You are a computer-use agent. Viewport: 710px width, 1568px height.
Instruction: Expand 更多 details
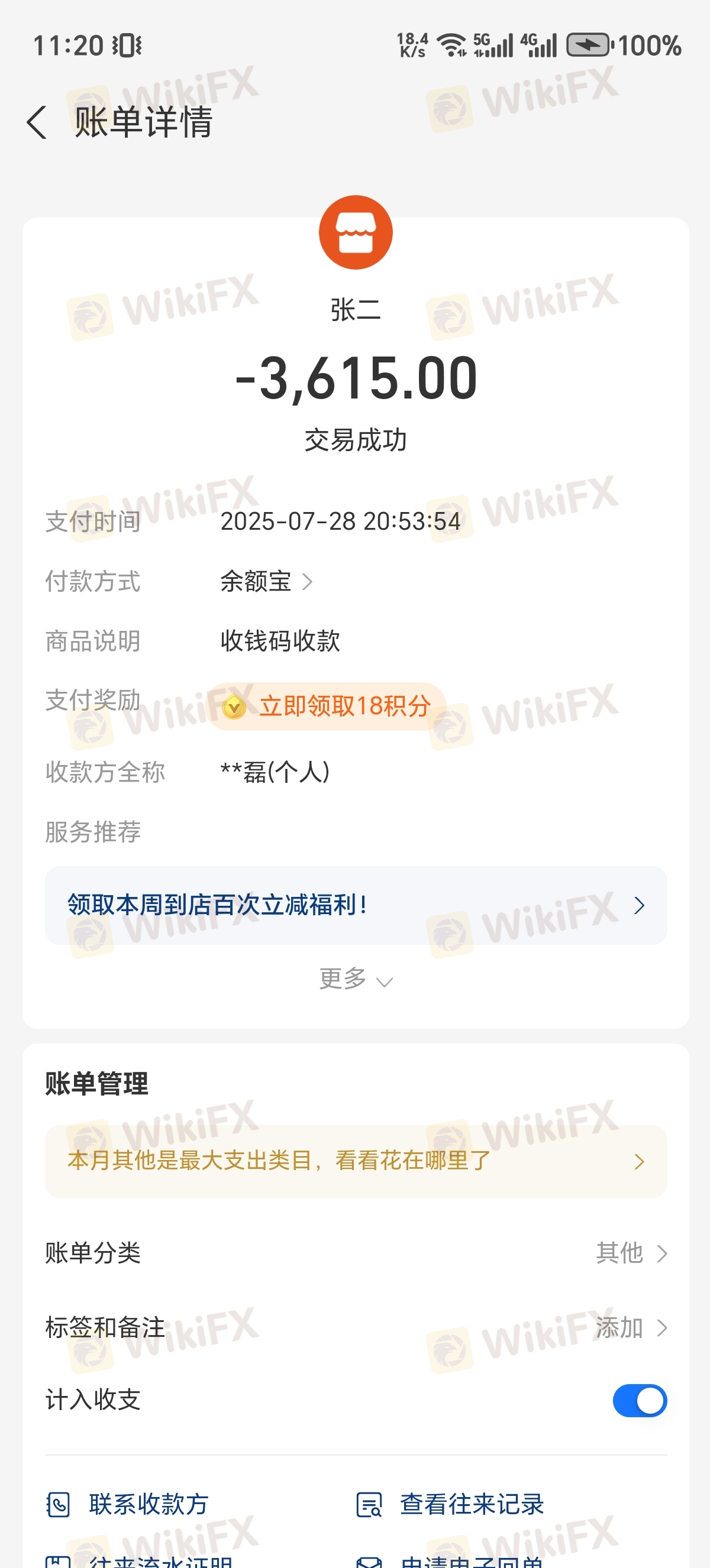pyautogui.click(x=356, y=979)
